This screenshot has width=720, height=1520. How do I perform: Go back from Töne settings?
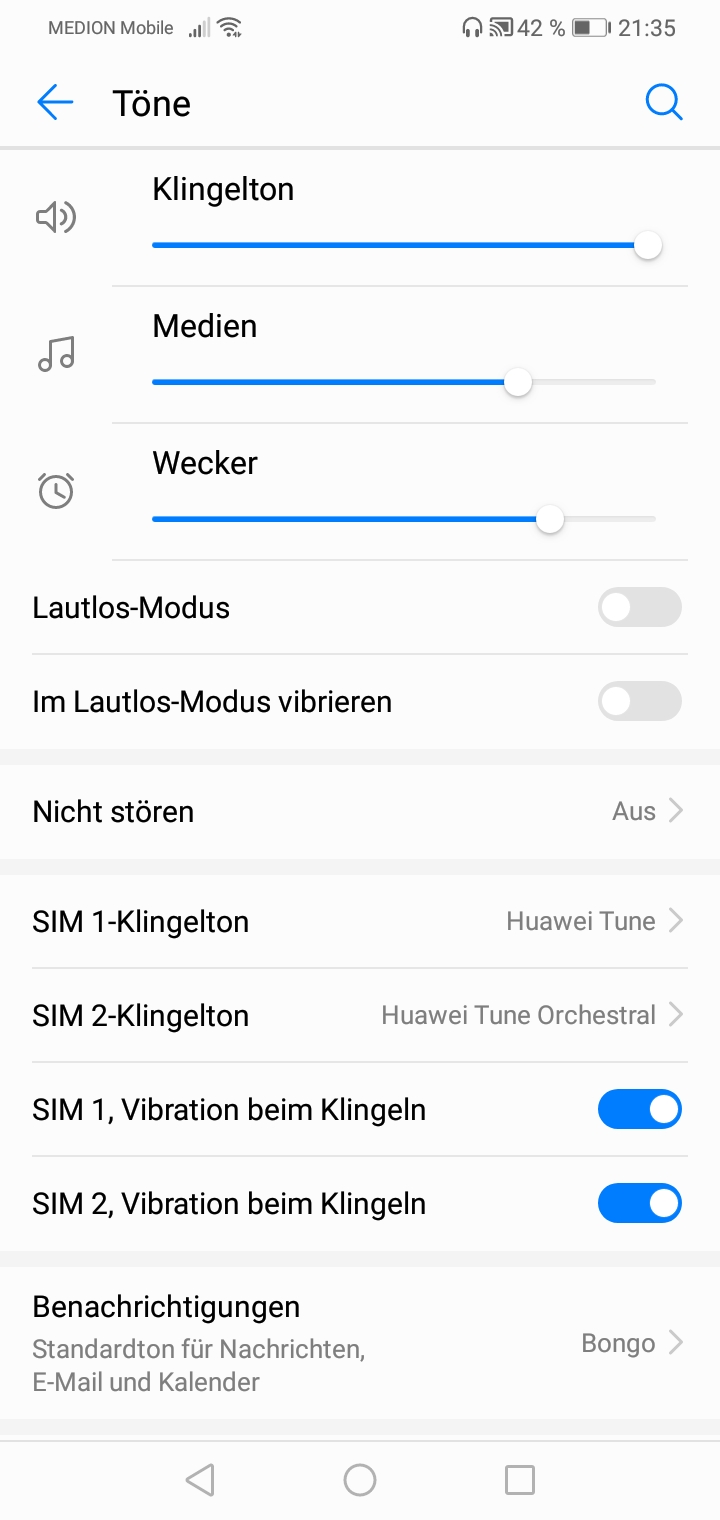pyautogui.click(x=55, y=103)
